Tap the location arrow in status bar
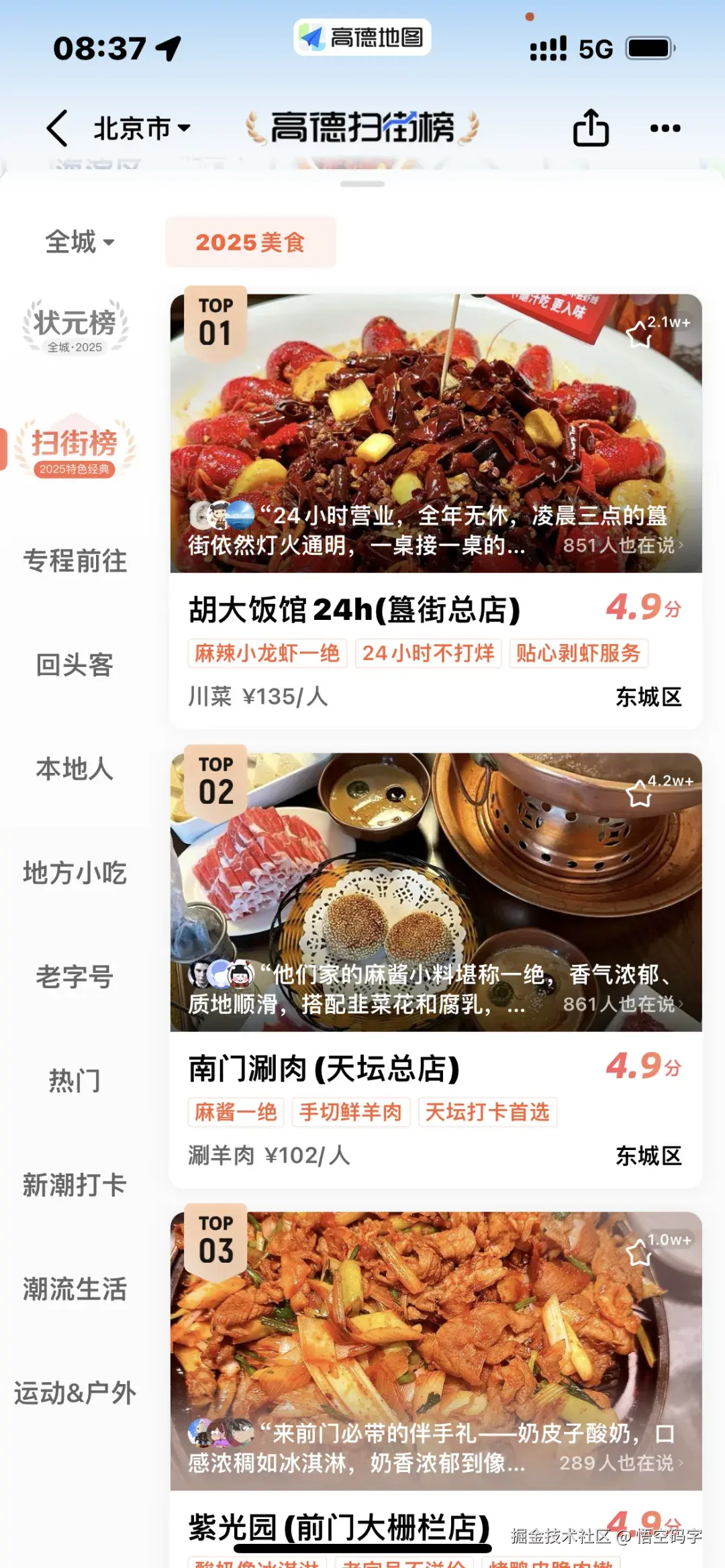Screen dimensions: 725x1568 [169, 47]
